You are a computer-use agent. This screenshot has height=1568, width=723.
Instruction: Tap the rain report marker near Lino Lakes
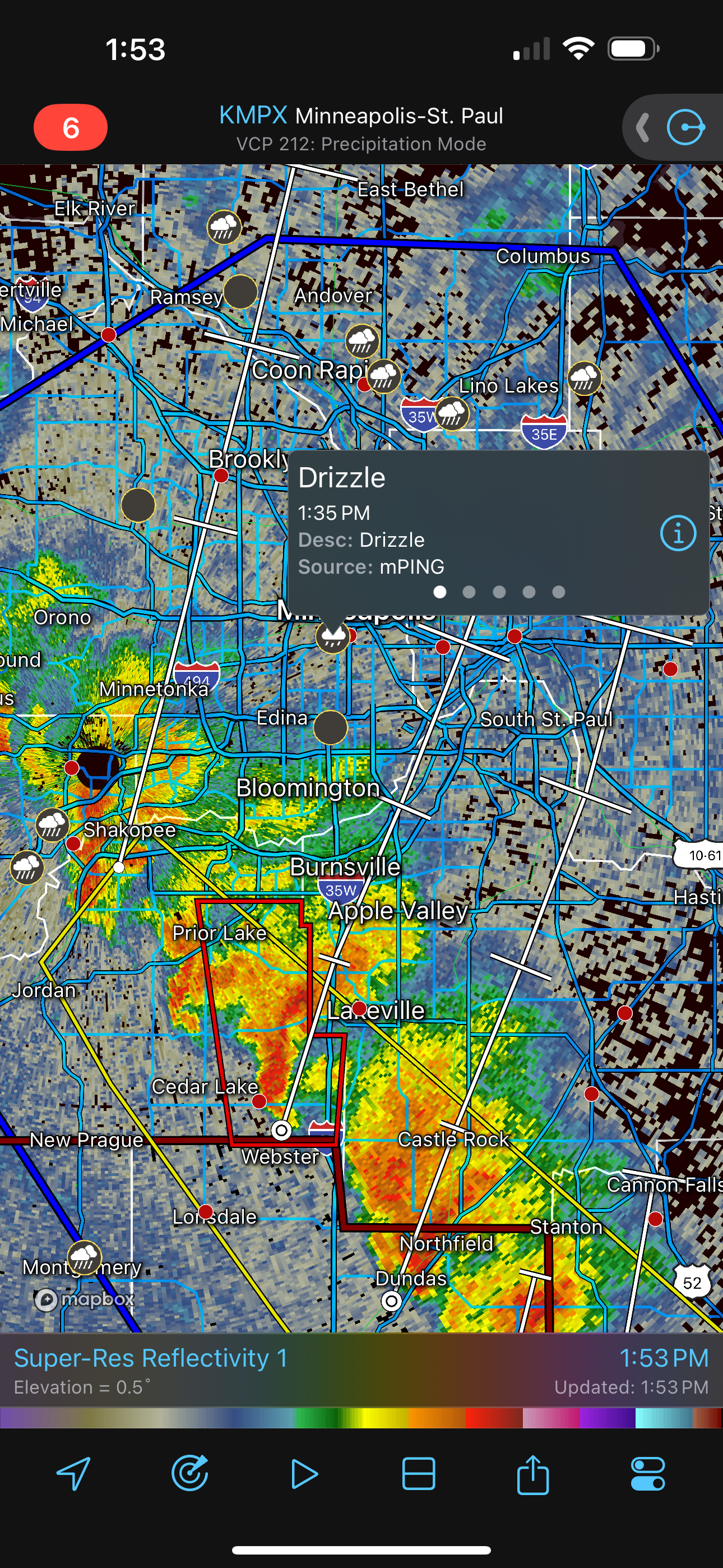[x=584, y=377]
